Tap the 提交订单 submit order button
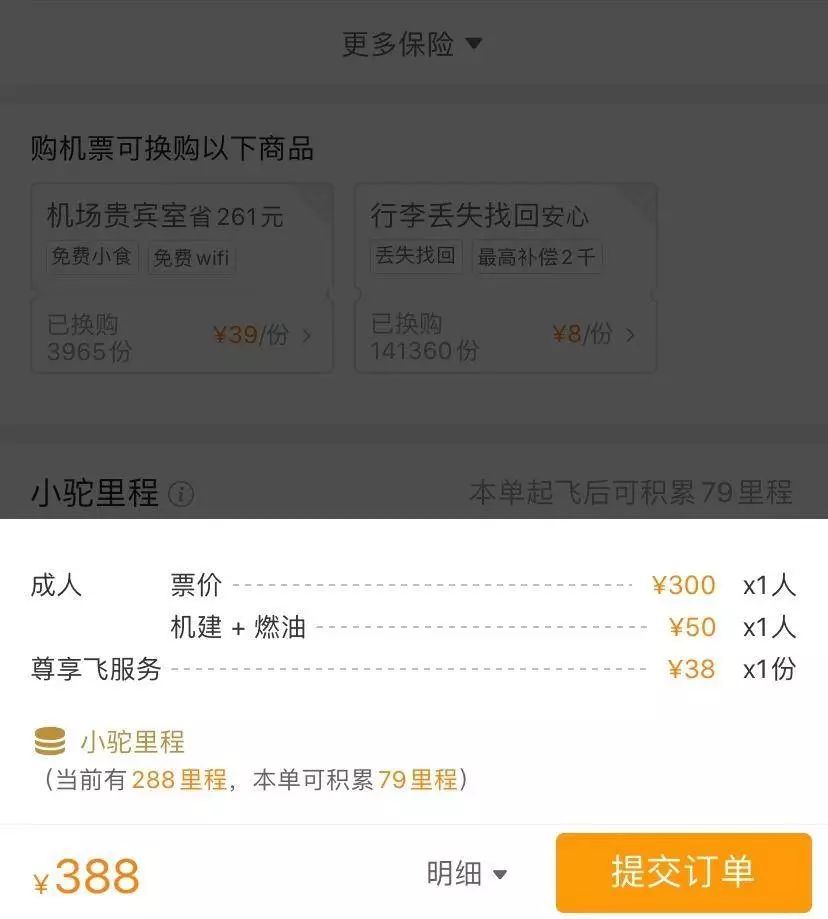This screenshot has width=828, height=919. [x=683, y=871]
